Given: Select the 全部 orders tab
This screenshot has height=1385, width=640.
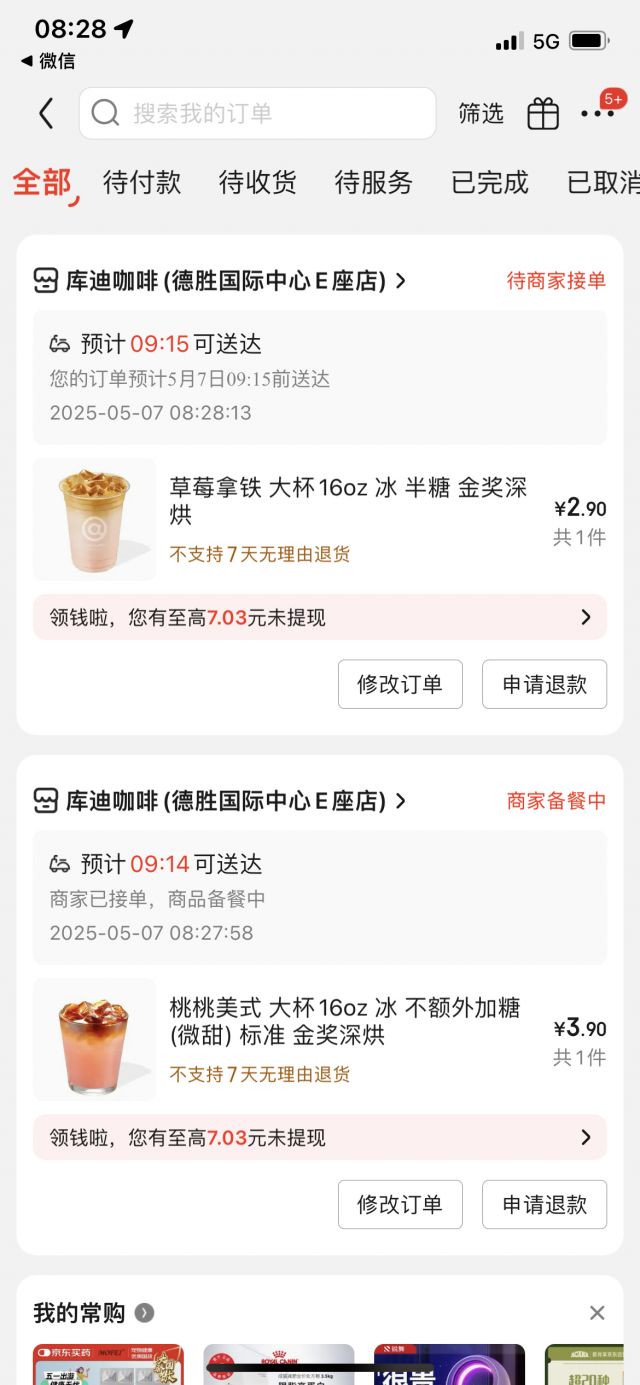Looking at the screenshot, I should tap(43, 182).
